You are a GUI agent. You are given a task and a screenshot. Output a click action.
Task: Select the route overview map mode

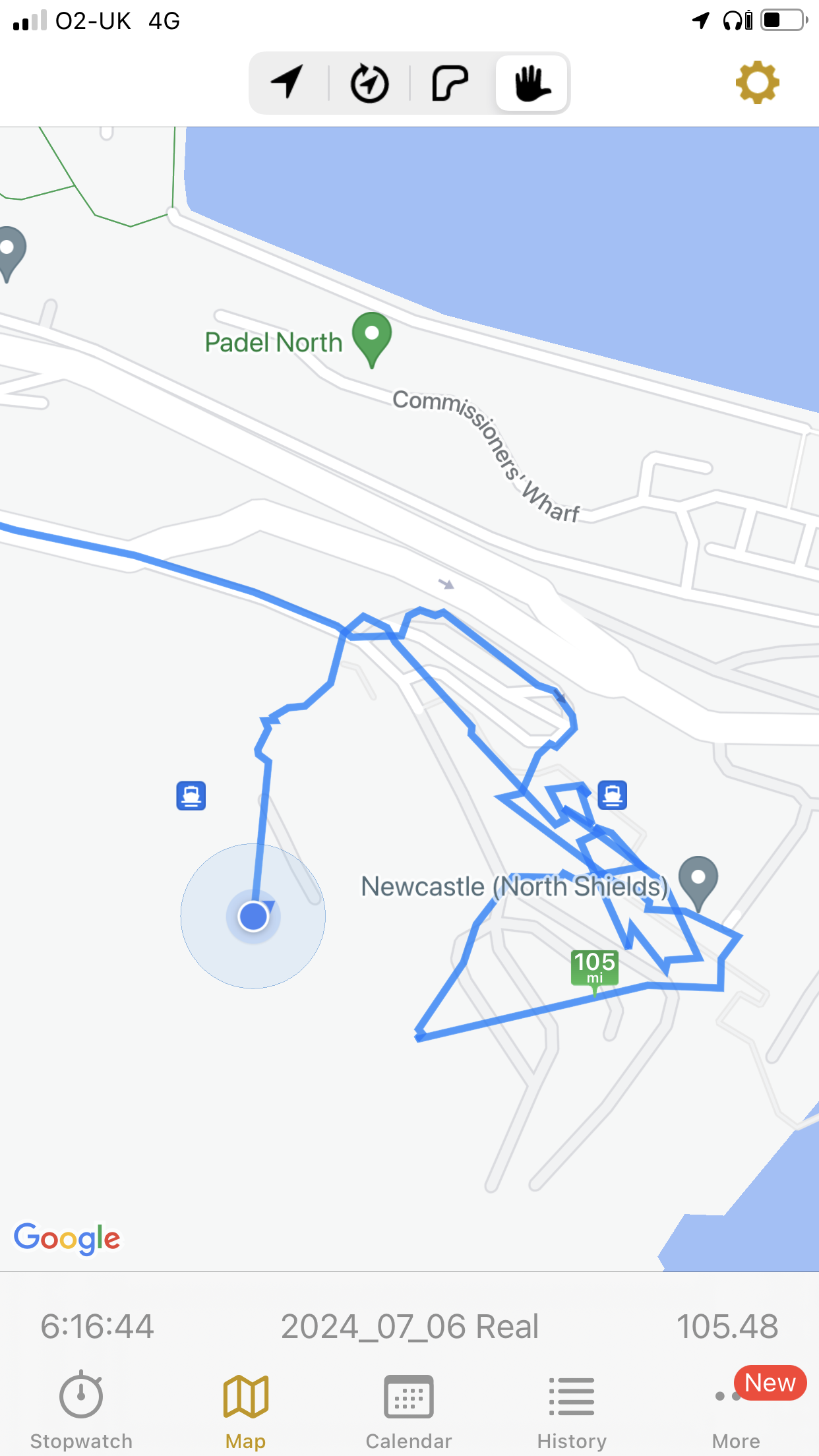[450, 83]
